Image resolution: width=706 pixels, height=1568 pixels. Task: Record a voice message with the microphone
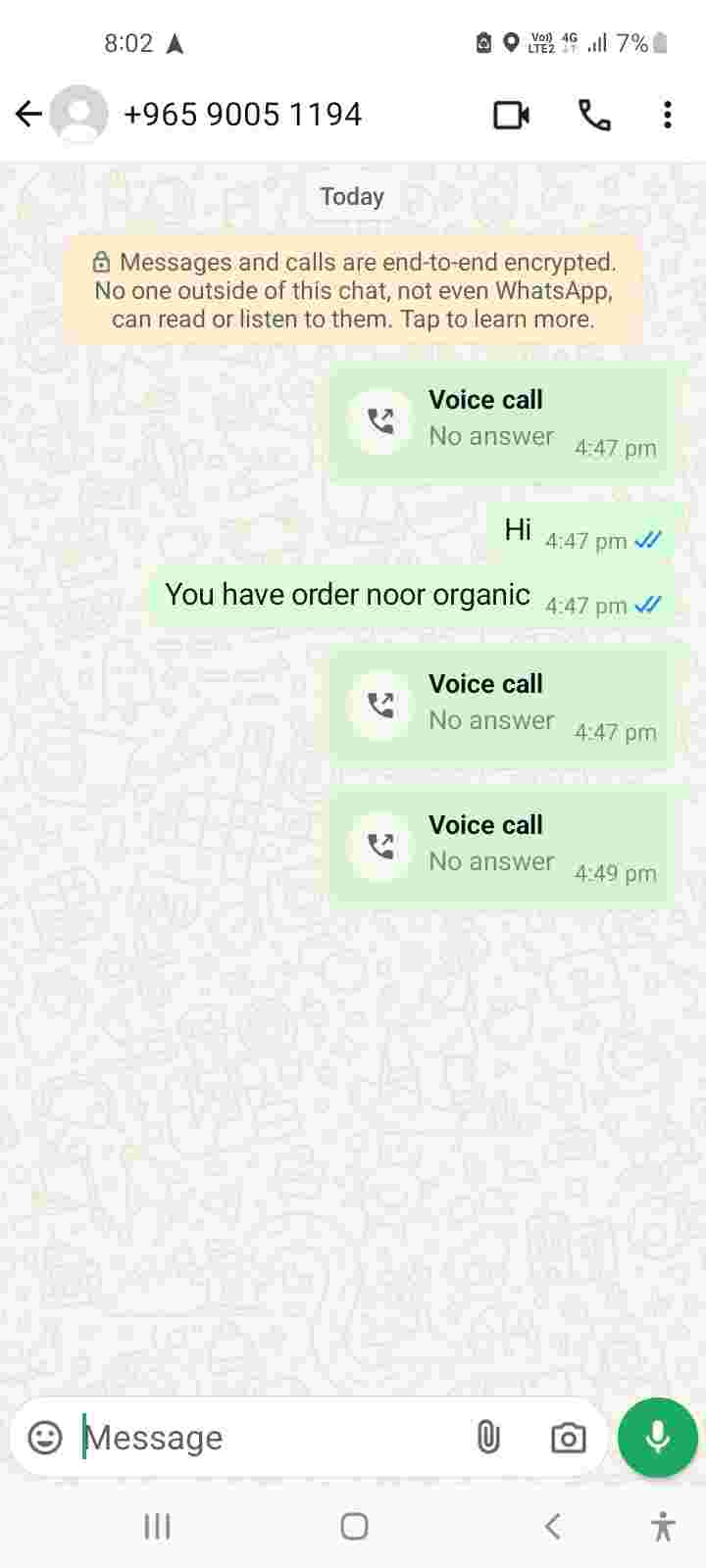pos(657,1437)
